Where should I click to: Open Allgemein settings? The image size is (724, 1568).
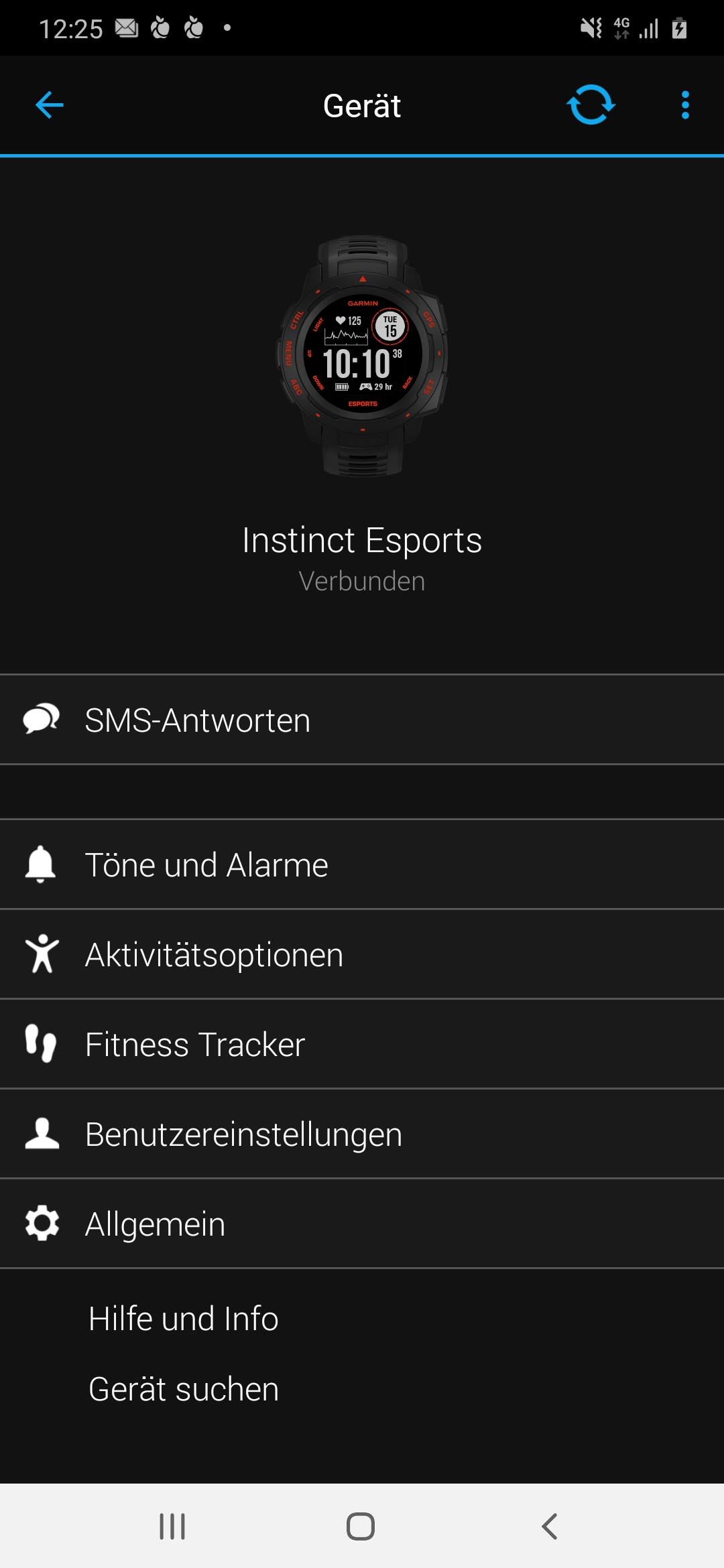click(x=362, y=1224)
